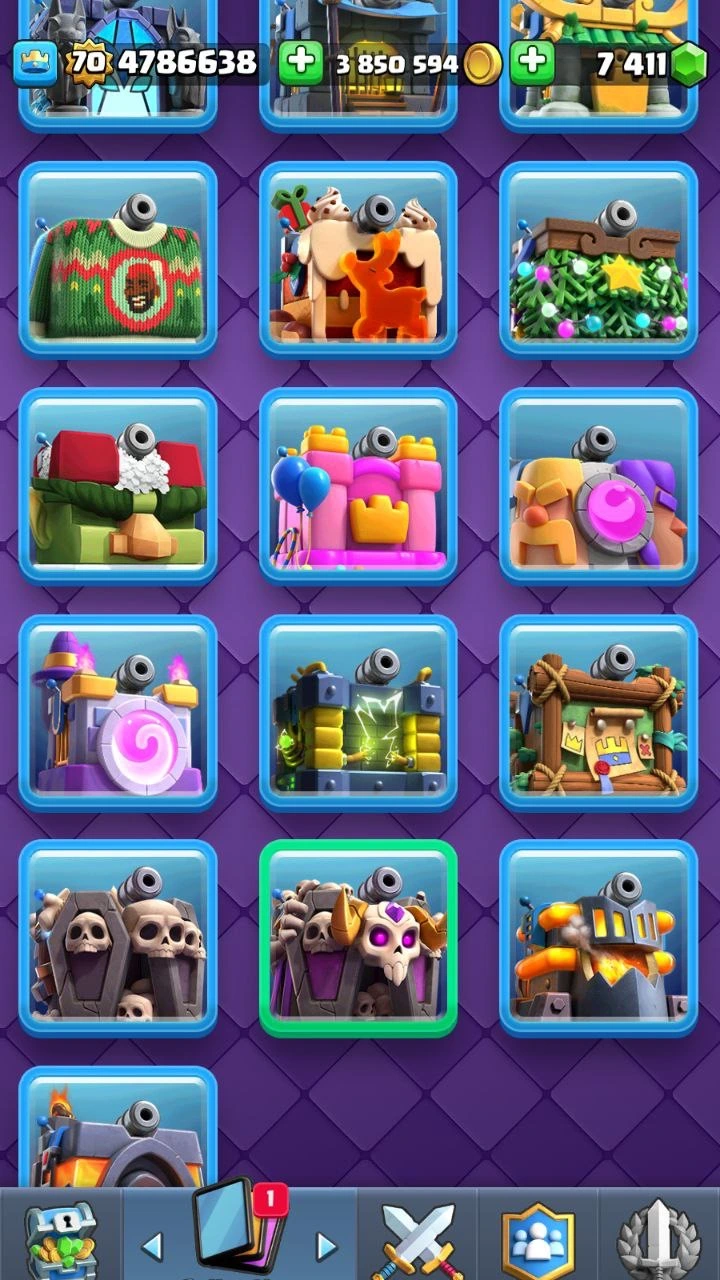Tap the right arrow beside the cards tab
This screenshot has width=720, height=1280.
point(326,1246)
